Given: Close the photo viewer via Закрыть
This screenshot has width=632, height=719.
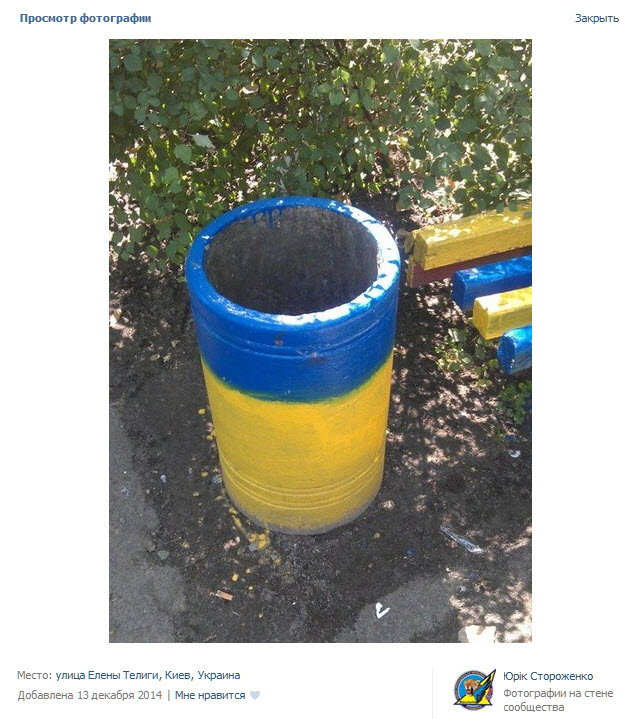Looking at the screenshot, I should [596, 18].
